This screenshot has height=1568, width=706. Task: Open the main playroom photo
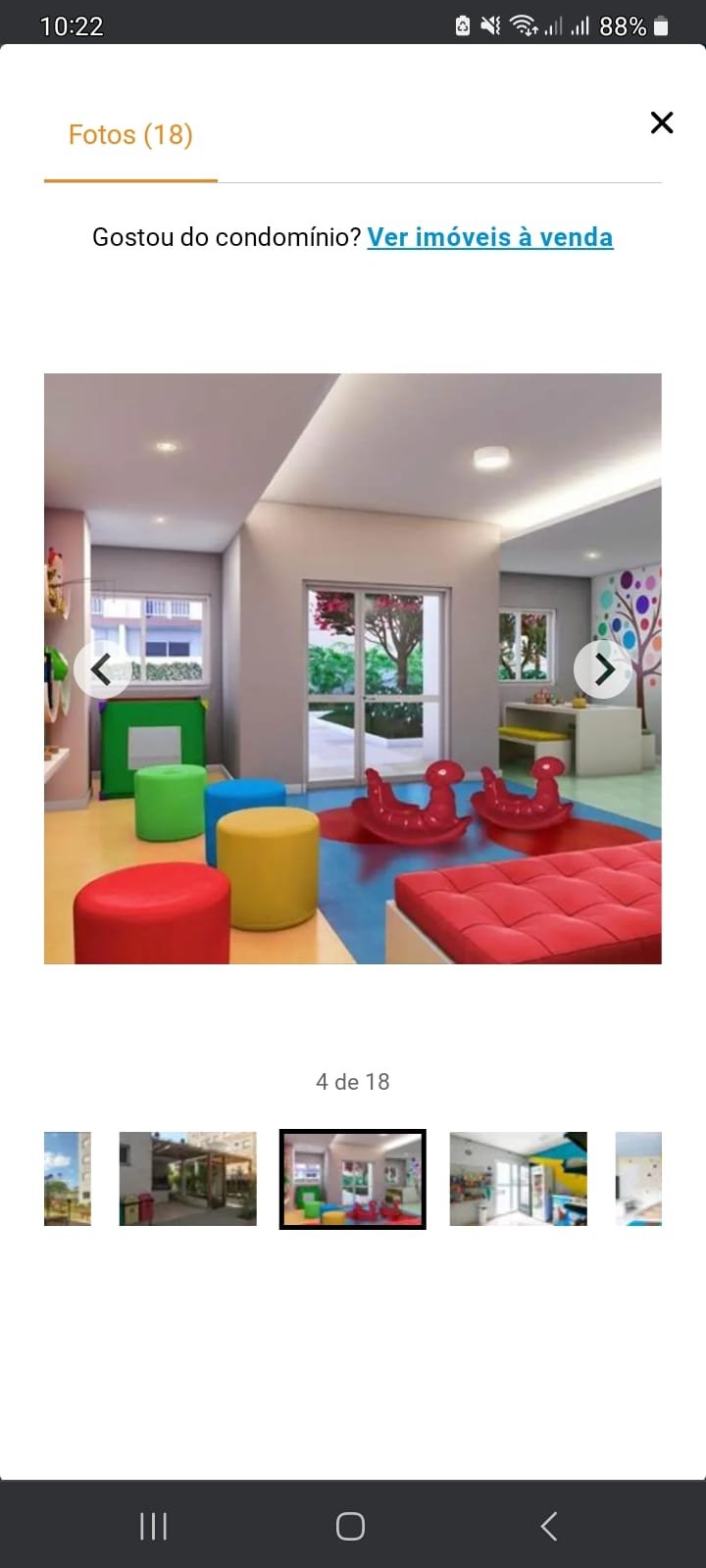(353, 784)
